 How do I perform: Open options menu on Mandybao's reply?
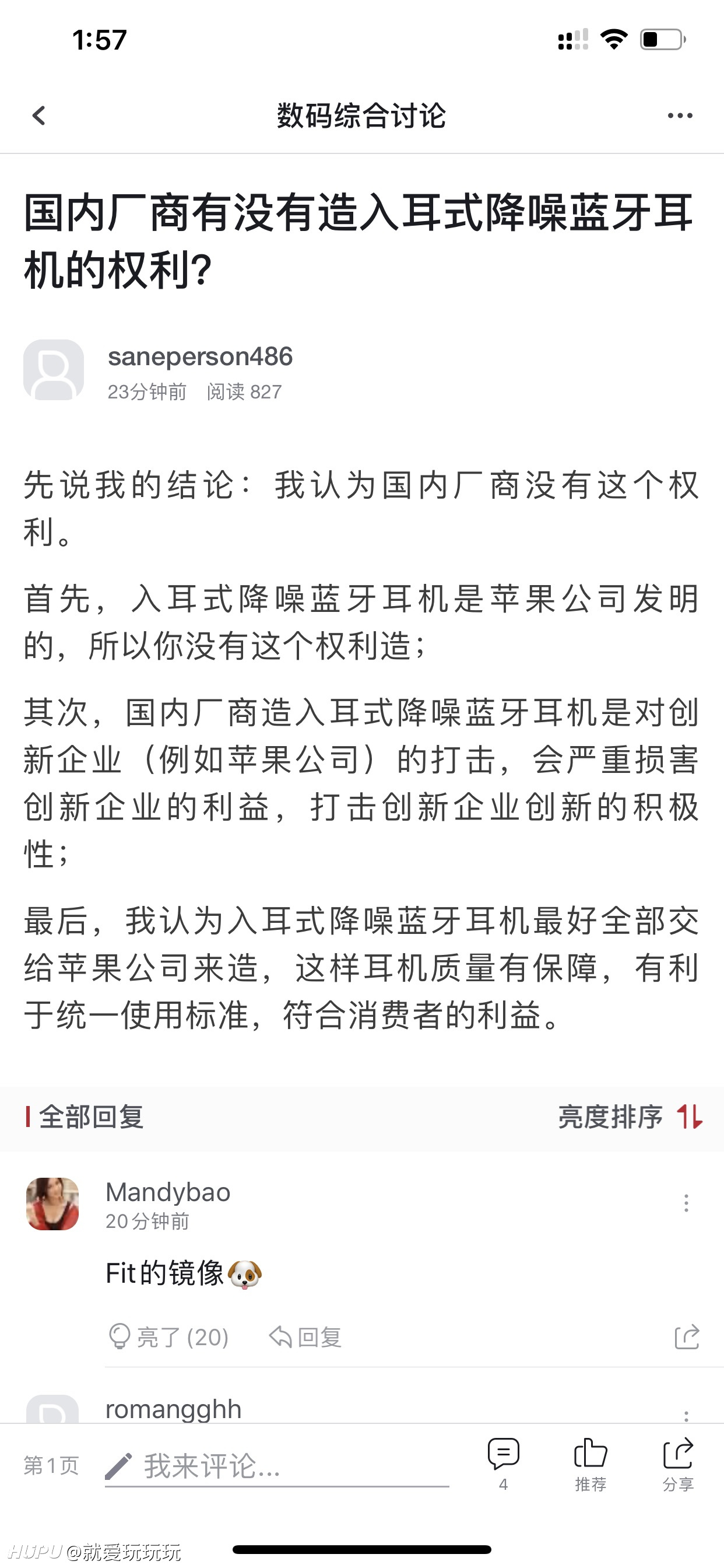point(686,1203)
